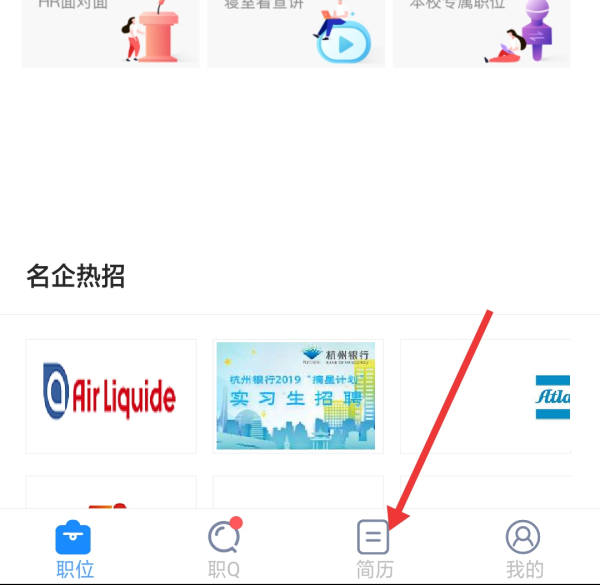
Task: Select the 职位 tab
Action: tap(74, 547)
